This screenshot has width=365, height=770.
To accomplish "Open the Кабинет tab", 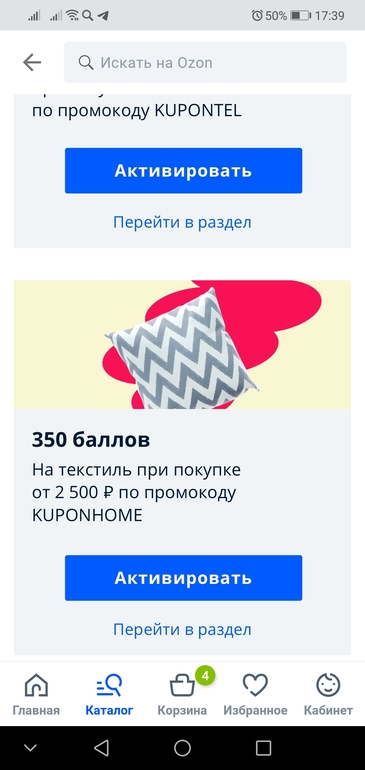I will pos(328,694).
